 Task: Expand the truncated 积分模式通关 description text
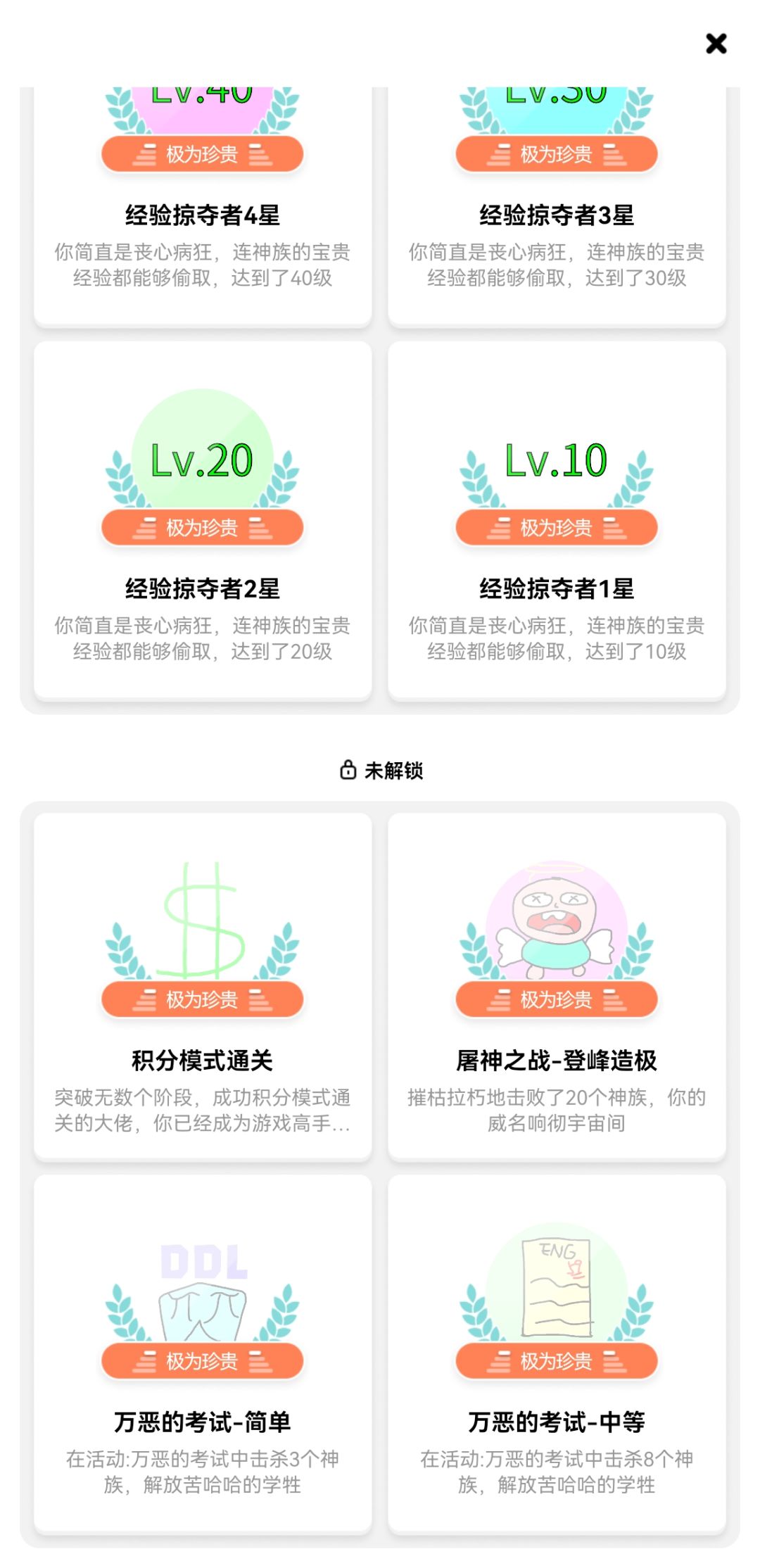tap(202, 1112)
